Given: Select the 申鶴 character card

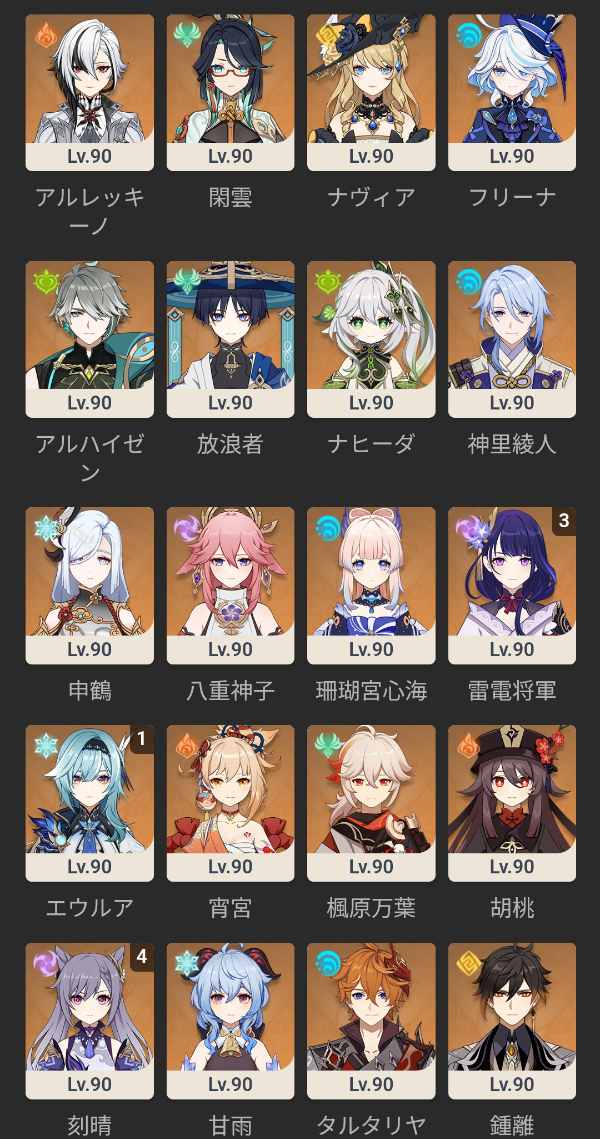Looking at the screenshot, I should pos(90,584).
